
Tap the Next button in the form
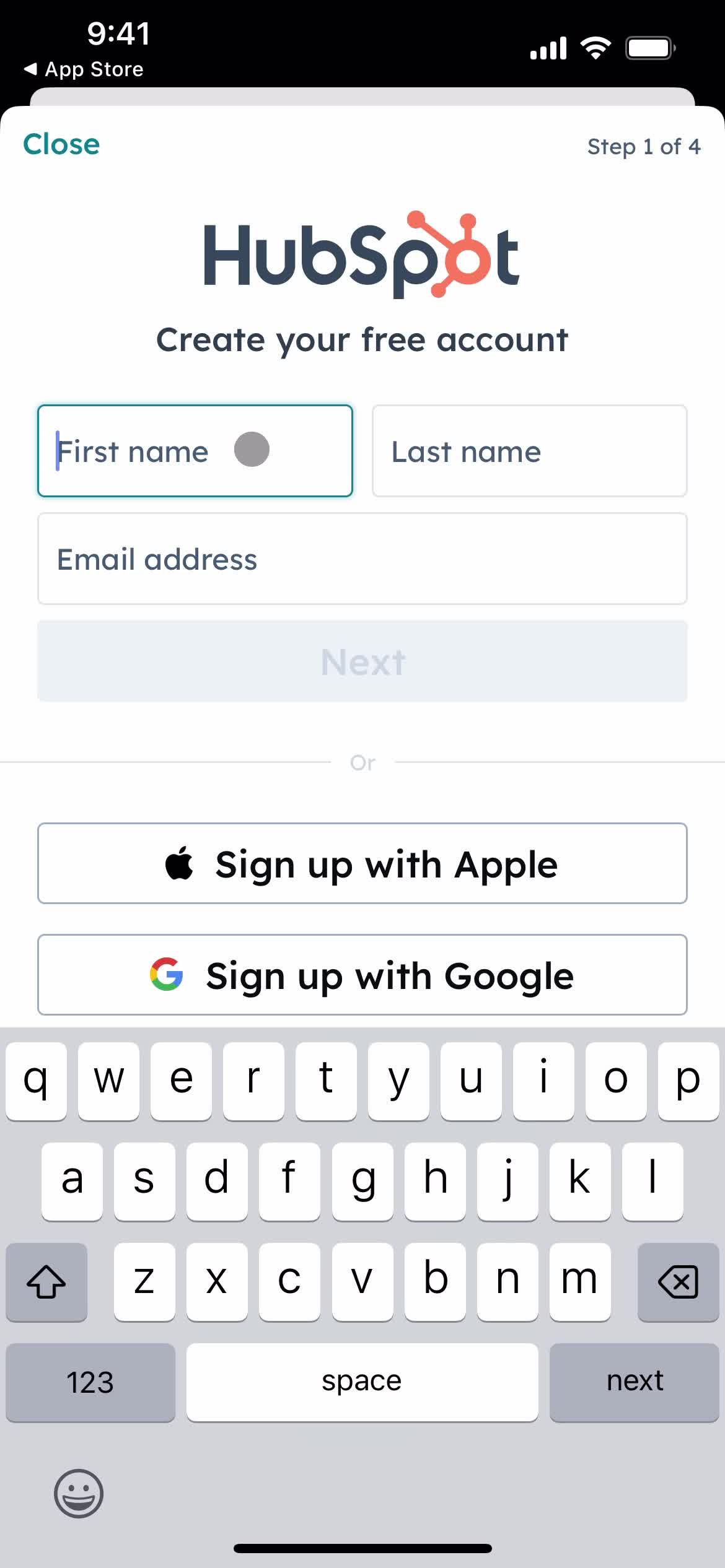pos(362,661)
